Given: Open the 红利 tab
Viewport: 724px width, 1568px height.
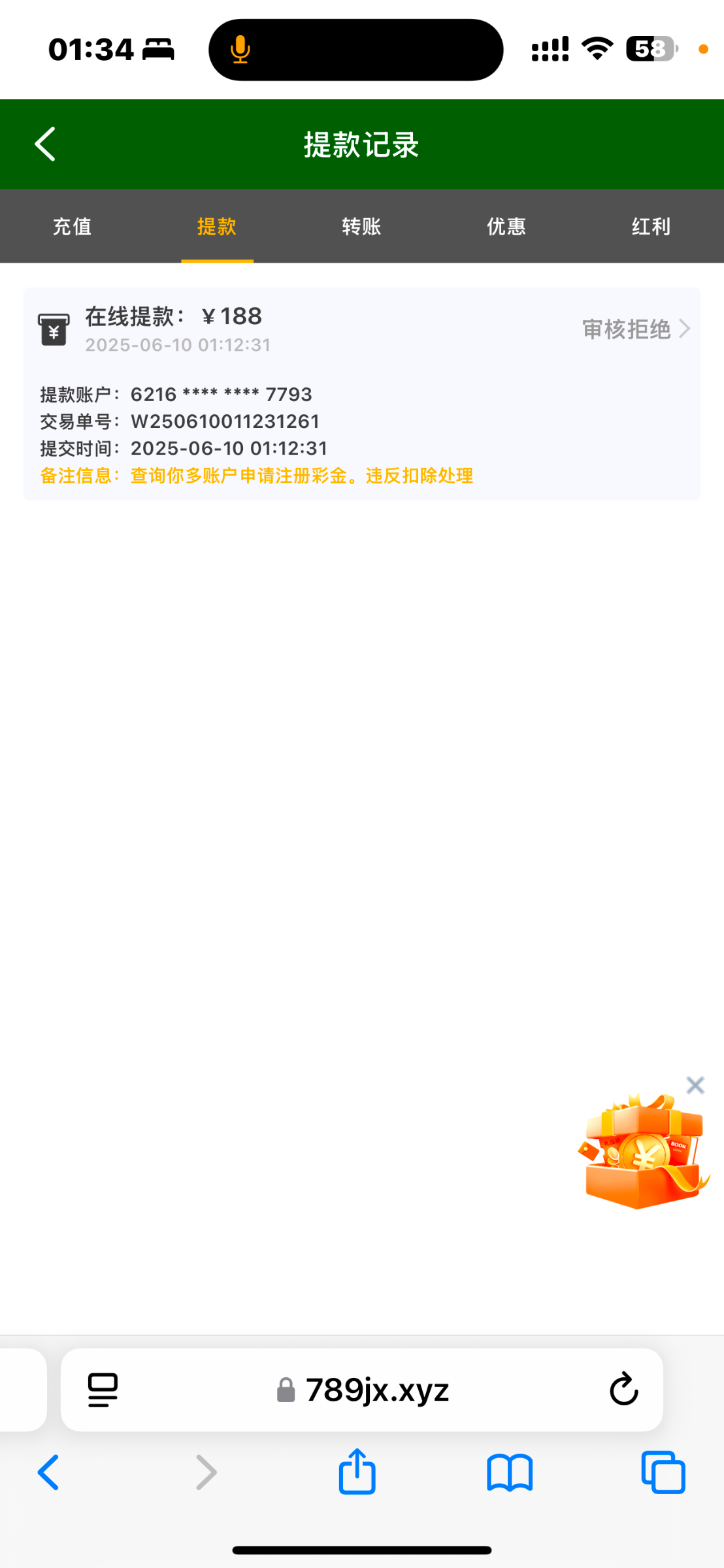Looking at the screenshot, I should pos(651,227).
